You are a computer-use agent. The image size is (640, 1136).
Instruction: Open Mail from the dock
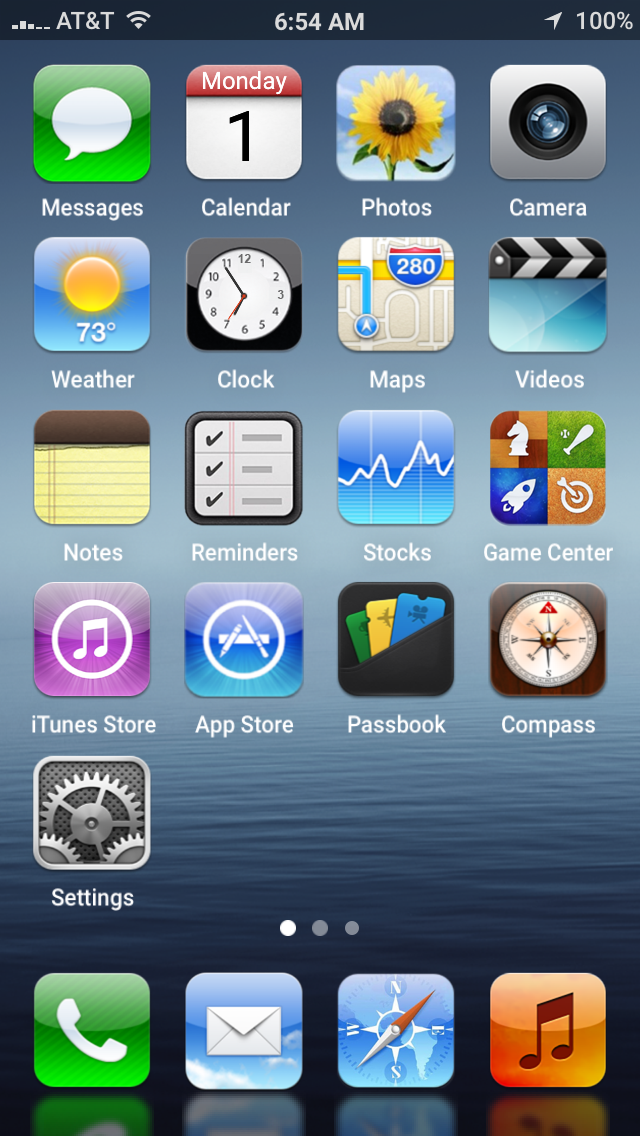point(244,1030)
